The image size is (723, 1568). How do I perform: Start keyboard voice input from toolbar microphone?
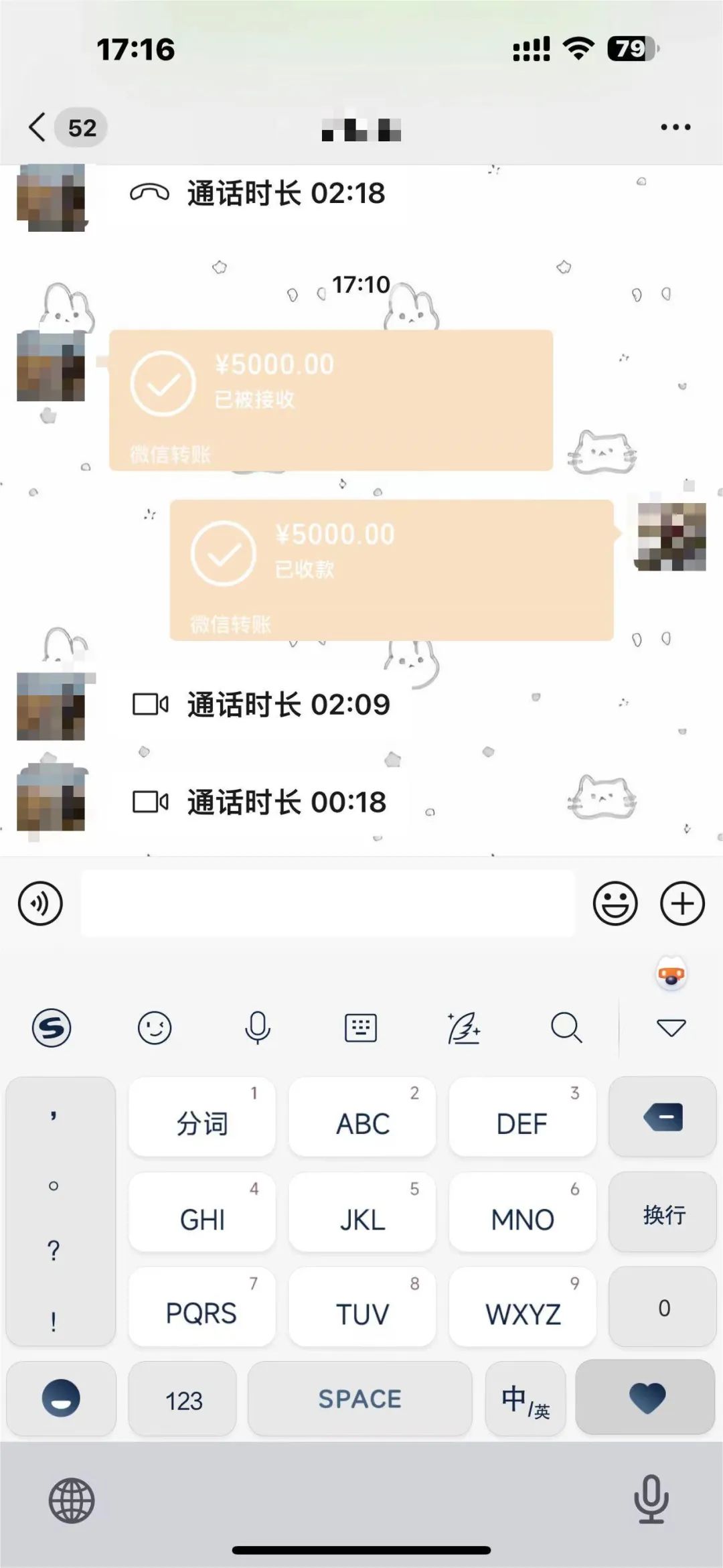[x=258, y=1027]
